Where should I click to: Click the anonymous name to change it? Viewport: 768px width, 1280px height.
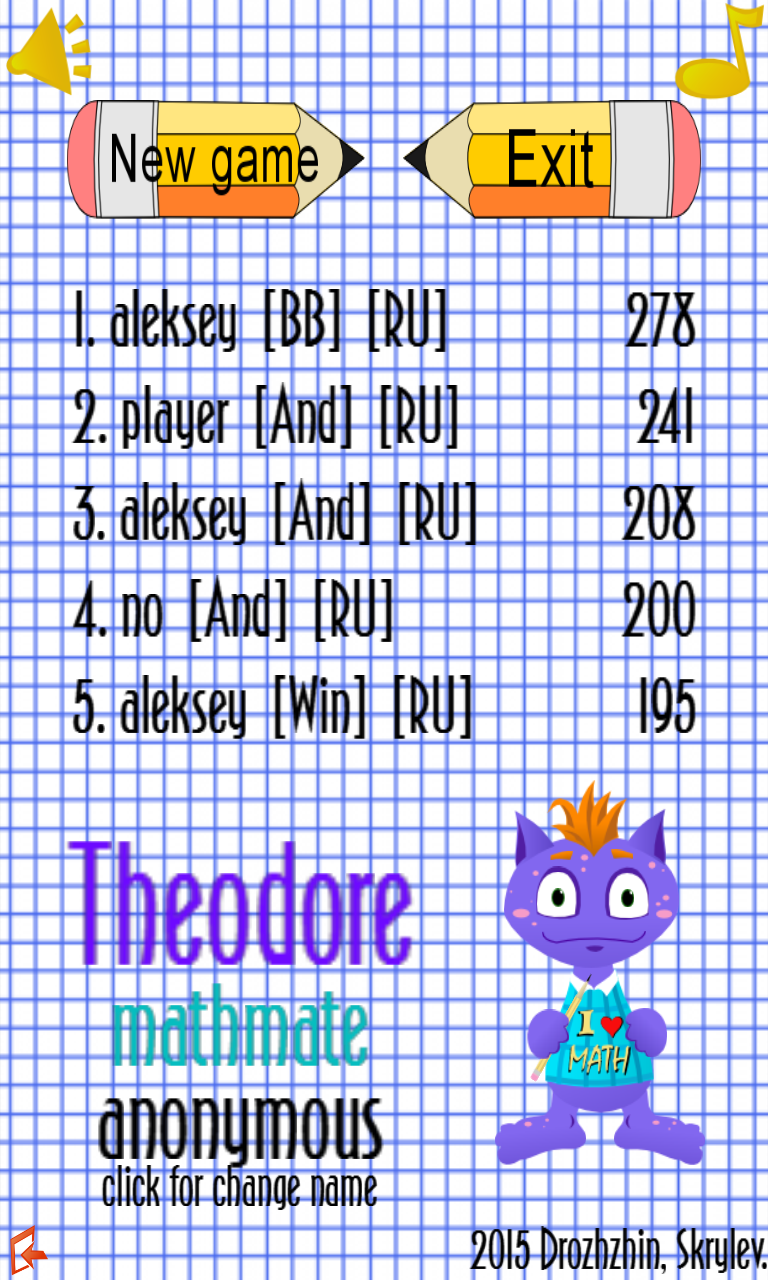pyautogui.click(x=240, y=1128)
